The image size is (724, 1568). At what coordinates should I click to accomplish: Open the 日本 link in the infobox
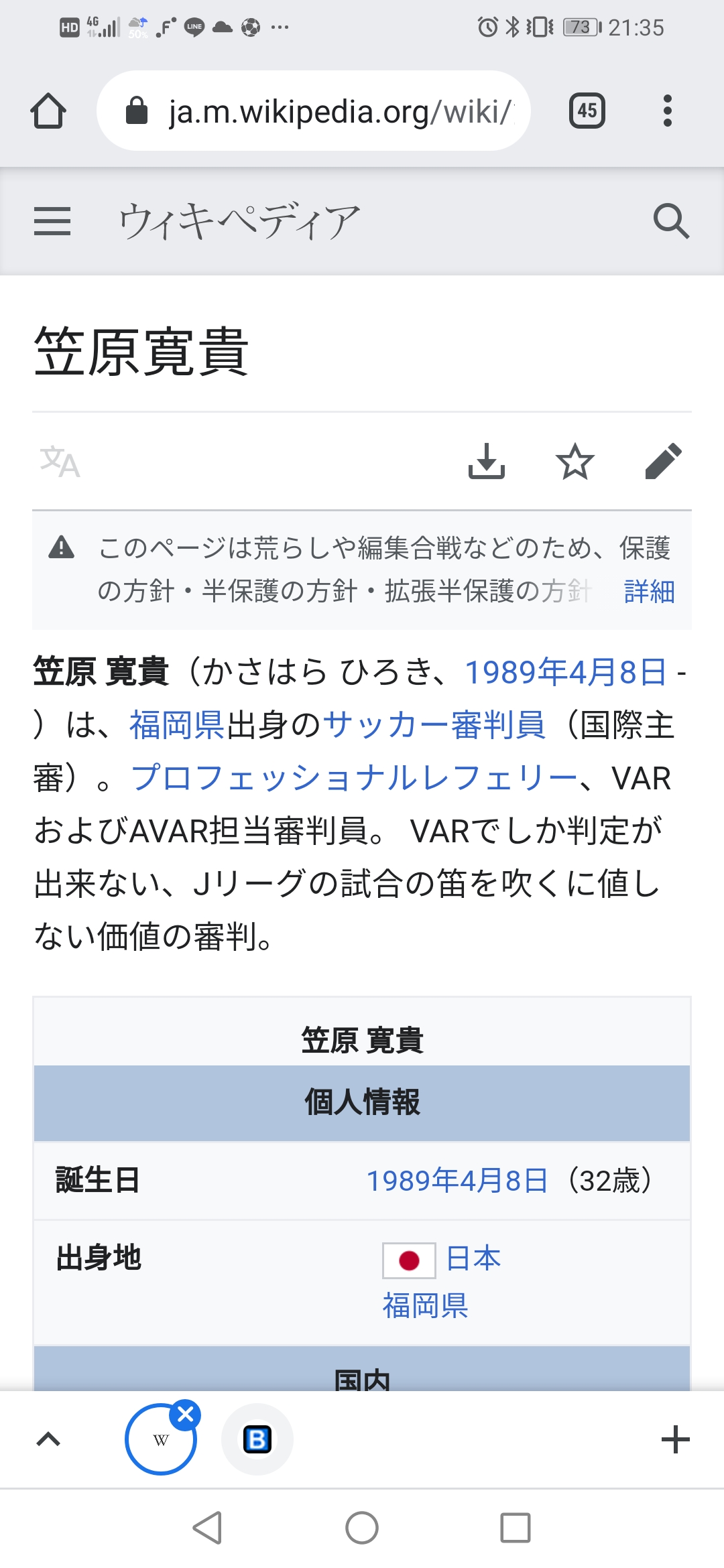tap(473, 1258)
